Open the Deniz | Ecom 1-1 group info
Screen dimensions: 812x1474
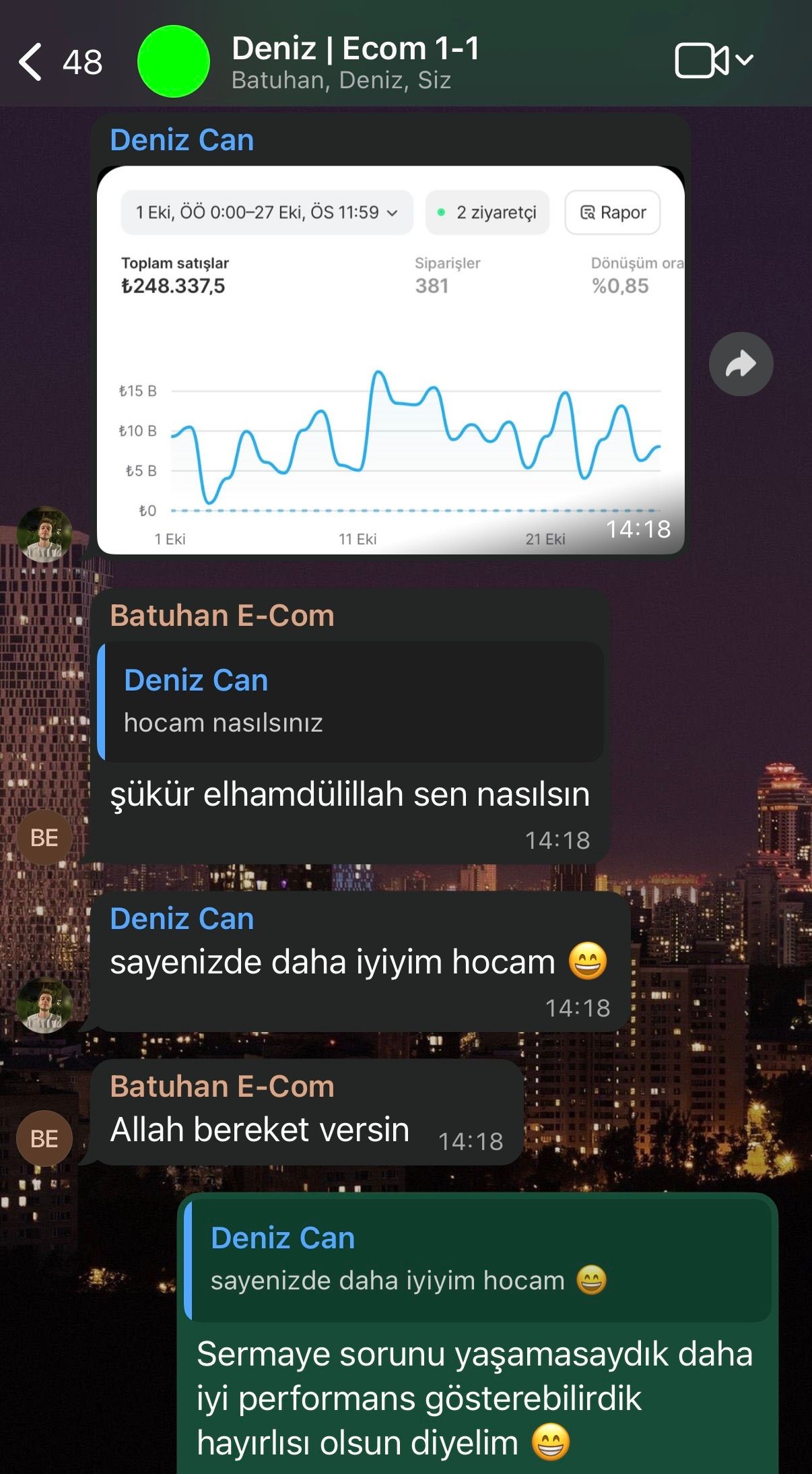[355, 62]
